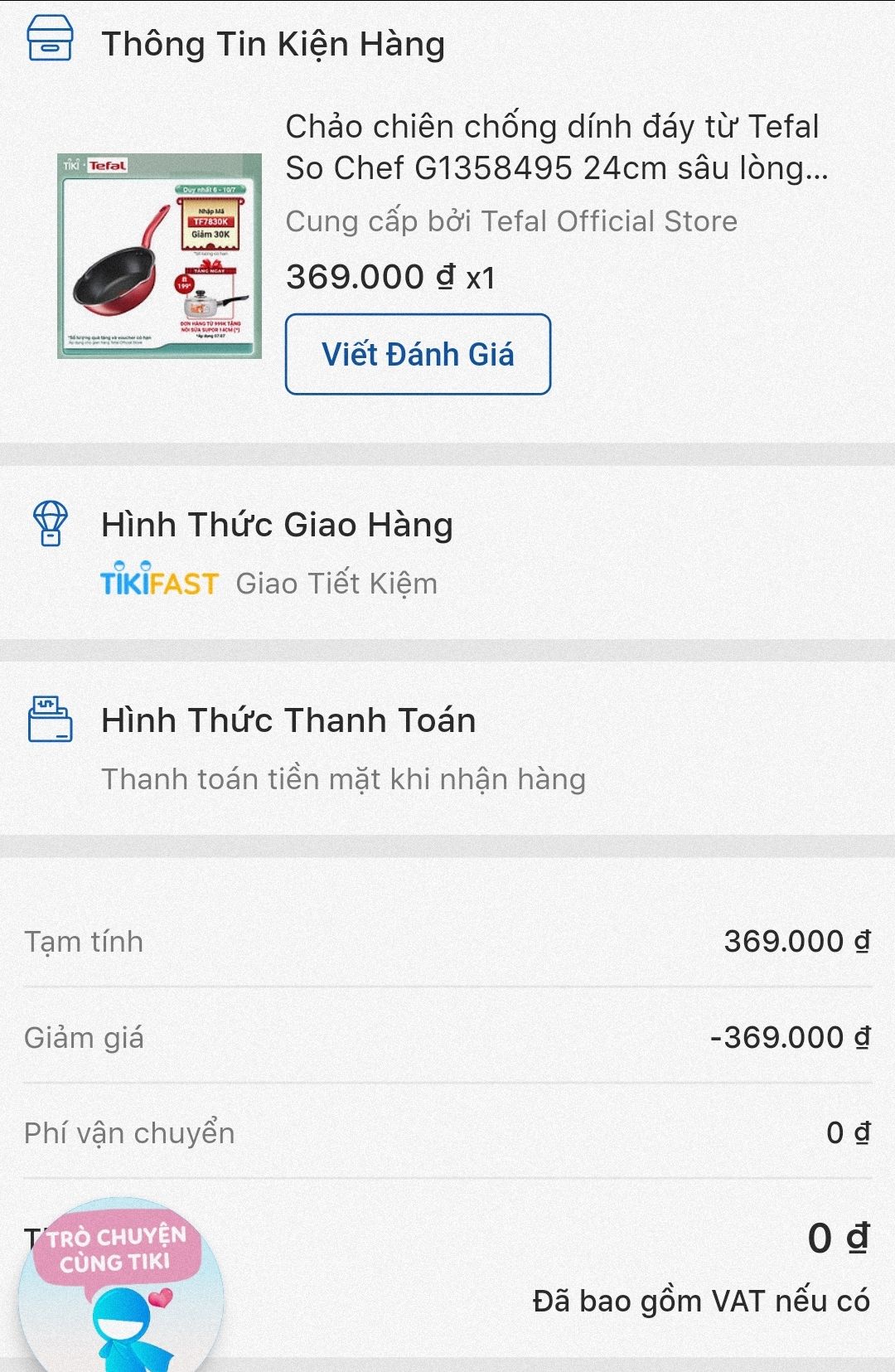Select the Giao Tiết Kiệm delivery option
This screenshot has height=1372, width=895.
coord(335,583)
